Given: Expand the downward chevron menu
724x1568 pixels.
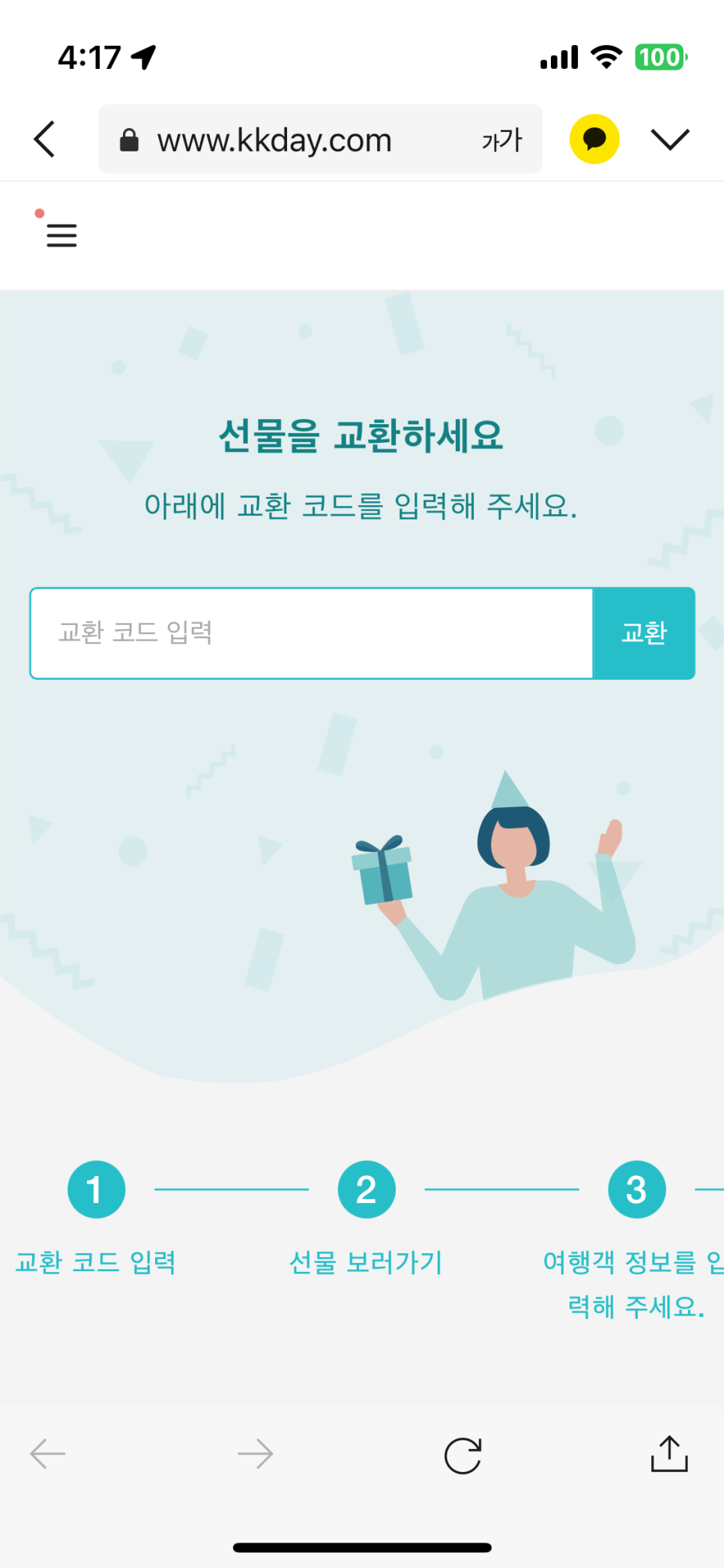Looking at the screenshot, I should pos(669,139).
